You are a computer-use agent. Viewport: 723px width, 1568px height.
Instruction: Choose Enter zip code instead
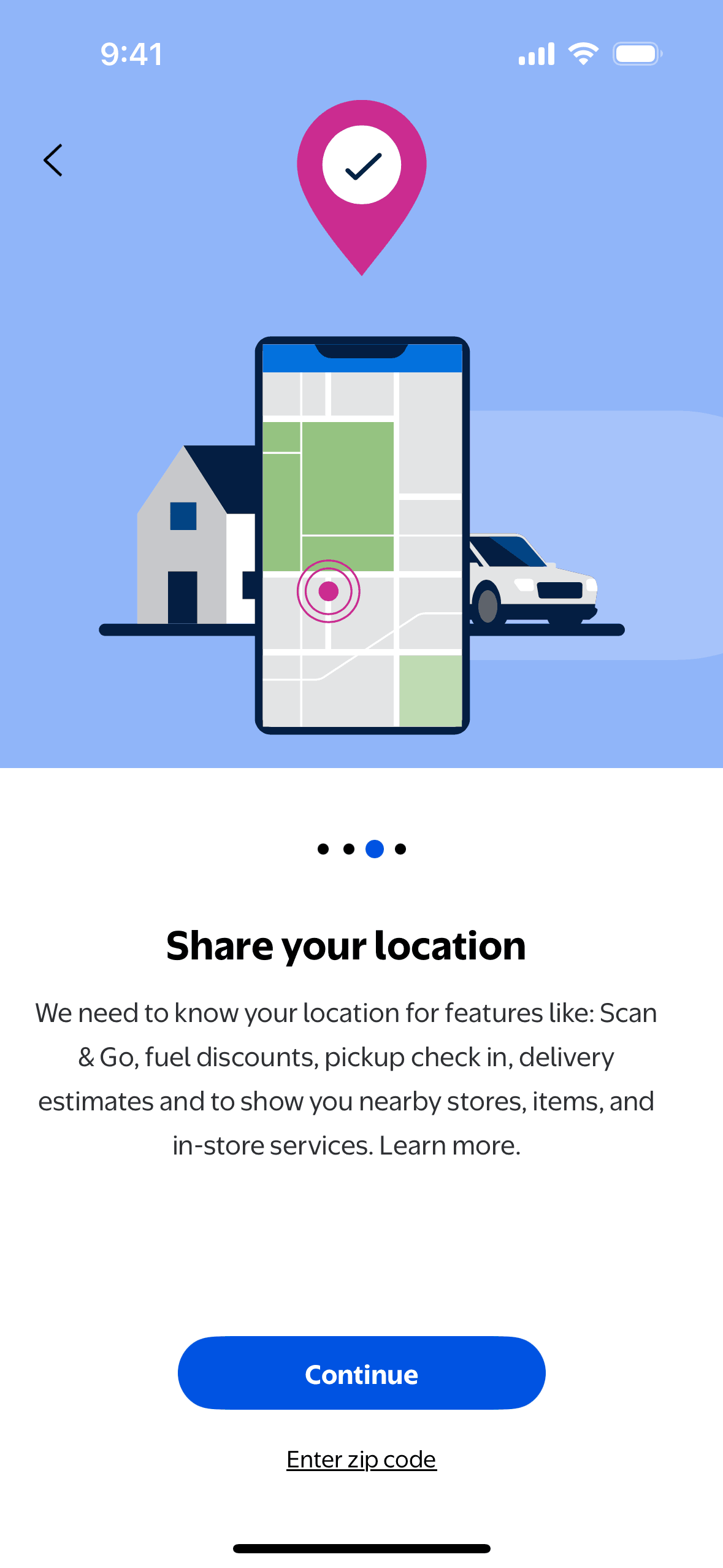[x=361, y=1459]
